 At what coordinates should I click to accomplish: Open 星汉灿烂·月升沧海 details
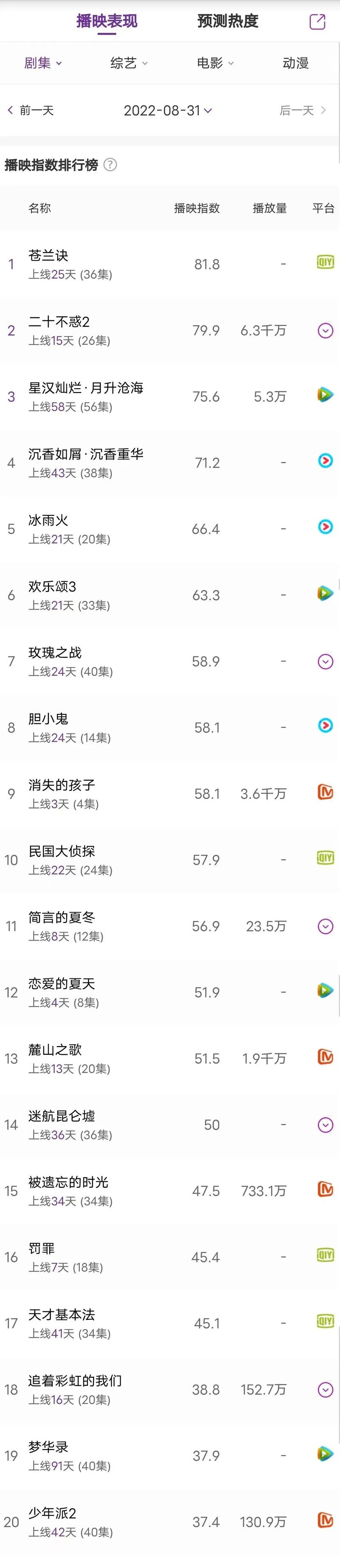click(x=86, y=388)
